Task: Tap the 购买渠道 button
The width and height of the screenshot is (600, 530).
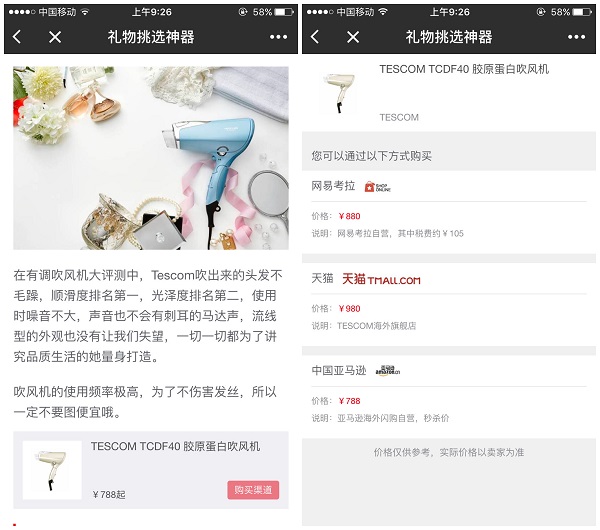Action: (252, 490)
